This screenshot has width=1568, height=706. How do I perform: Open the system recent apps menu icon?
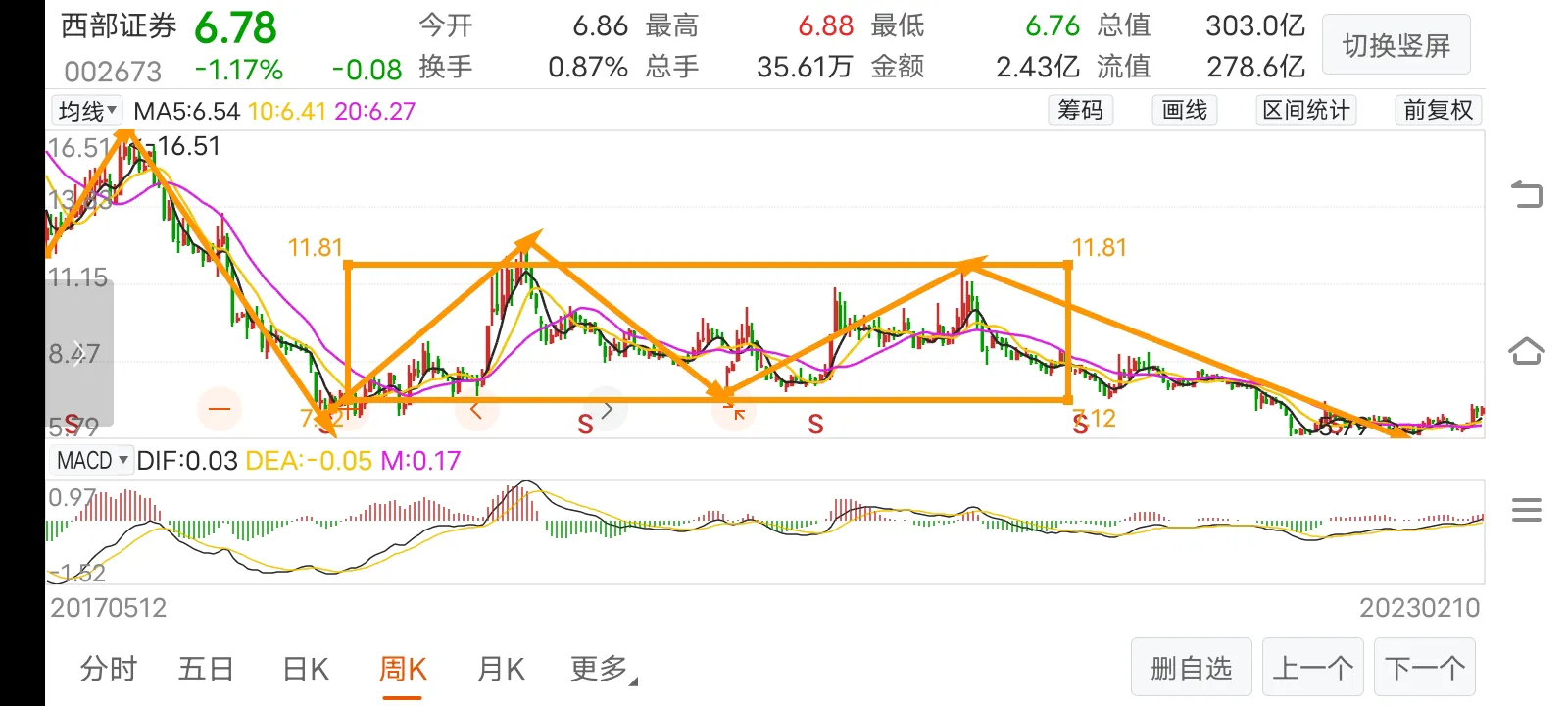pyautogui.click(x=1527, y=510)
